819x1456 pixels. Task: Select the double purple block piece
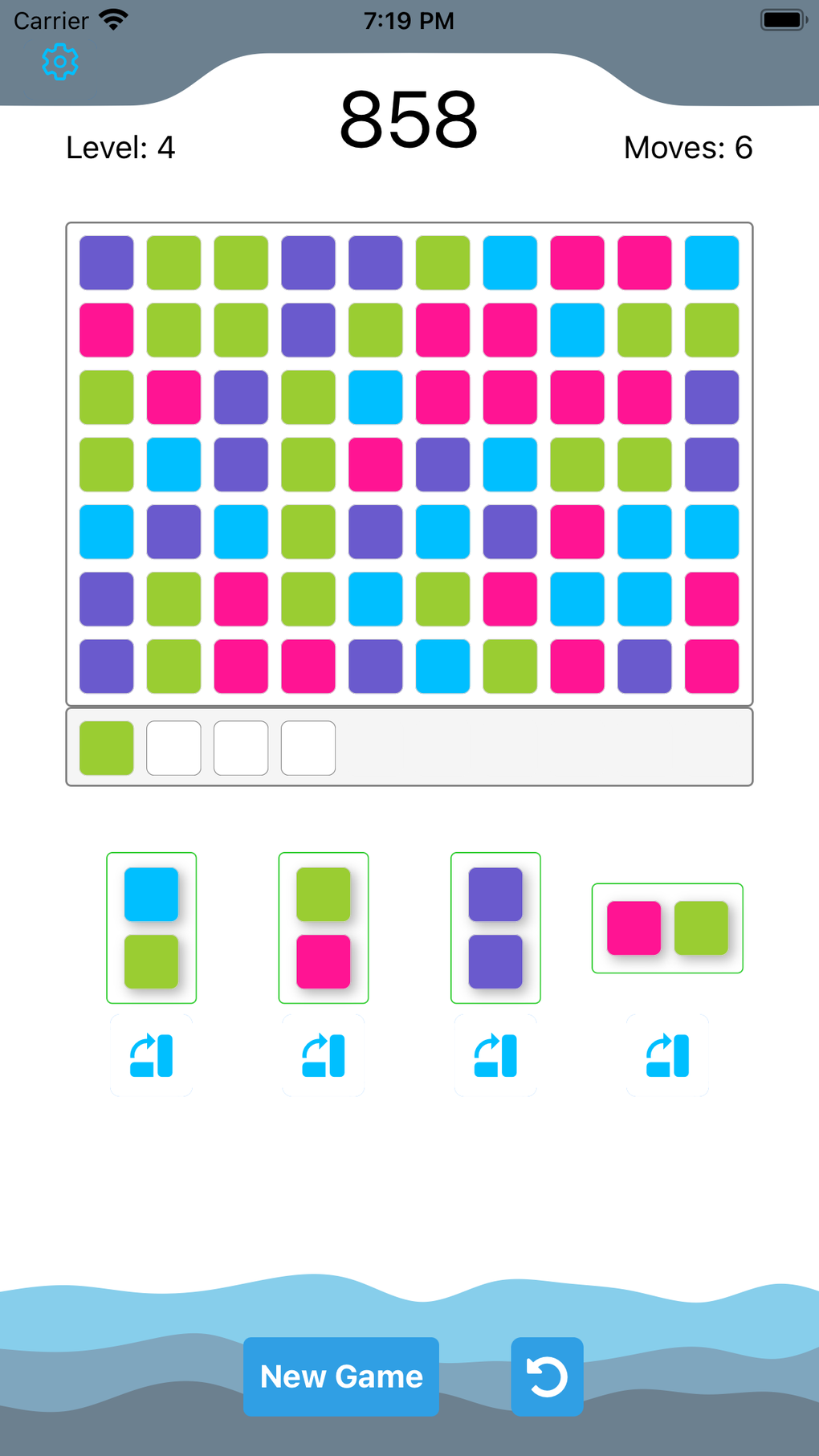pyautogui.click(x=495, y=928)
